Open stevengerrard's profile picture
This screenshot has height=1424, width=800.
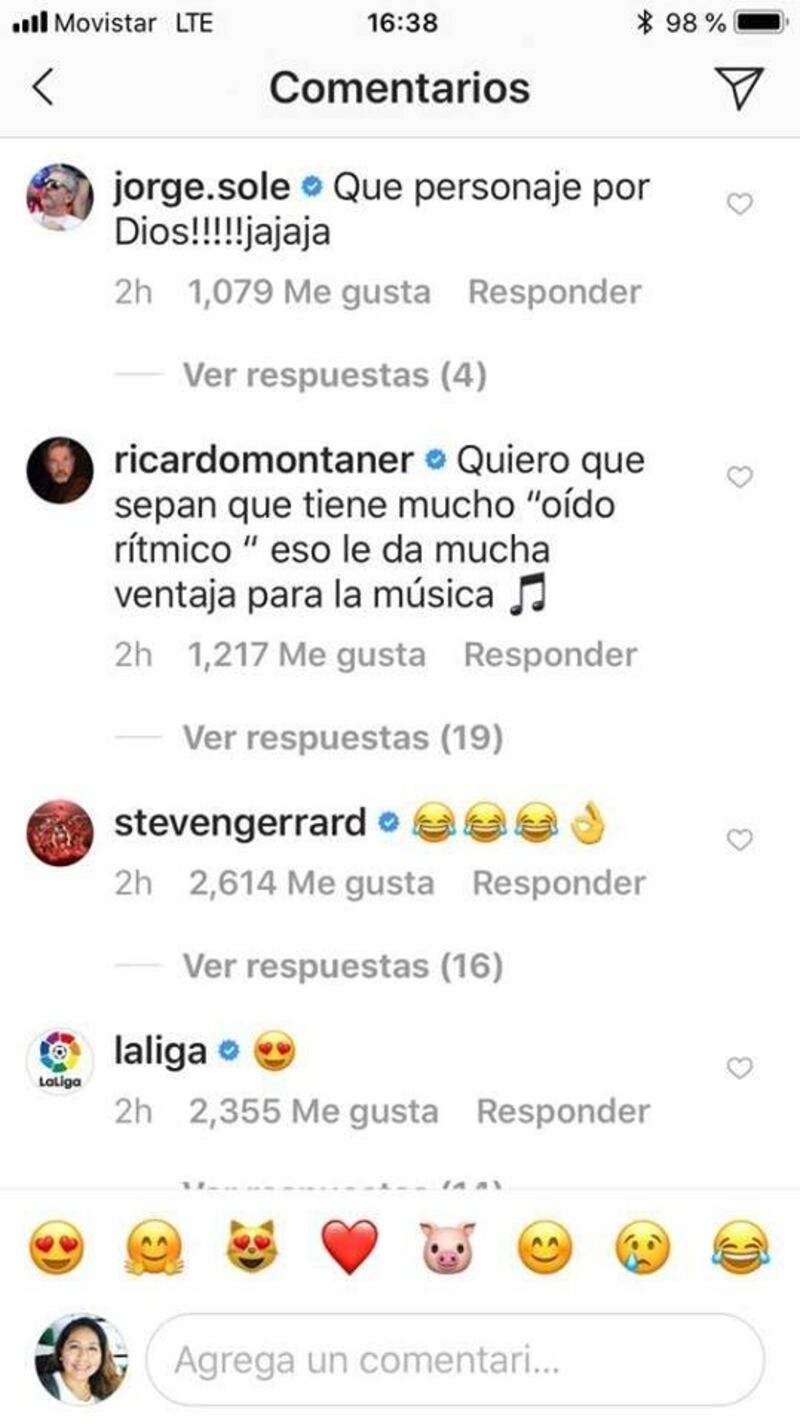coord(60,833)
